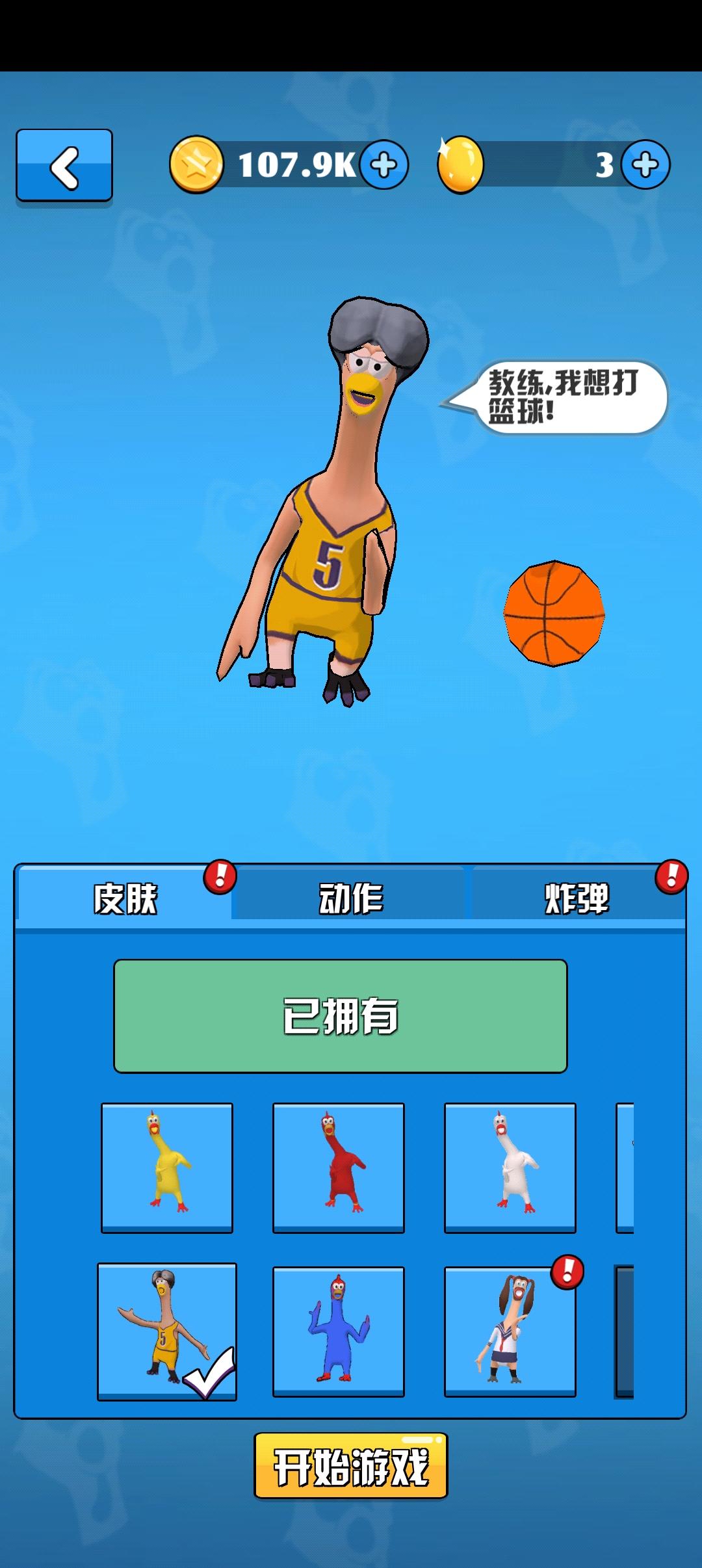The height and width of the screenshot is (1568, 702).
Task: Tap the 已拥有 button
Action: click(x=340, y=1015)
